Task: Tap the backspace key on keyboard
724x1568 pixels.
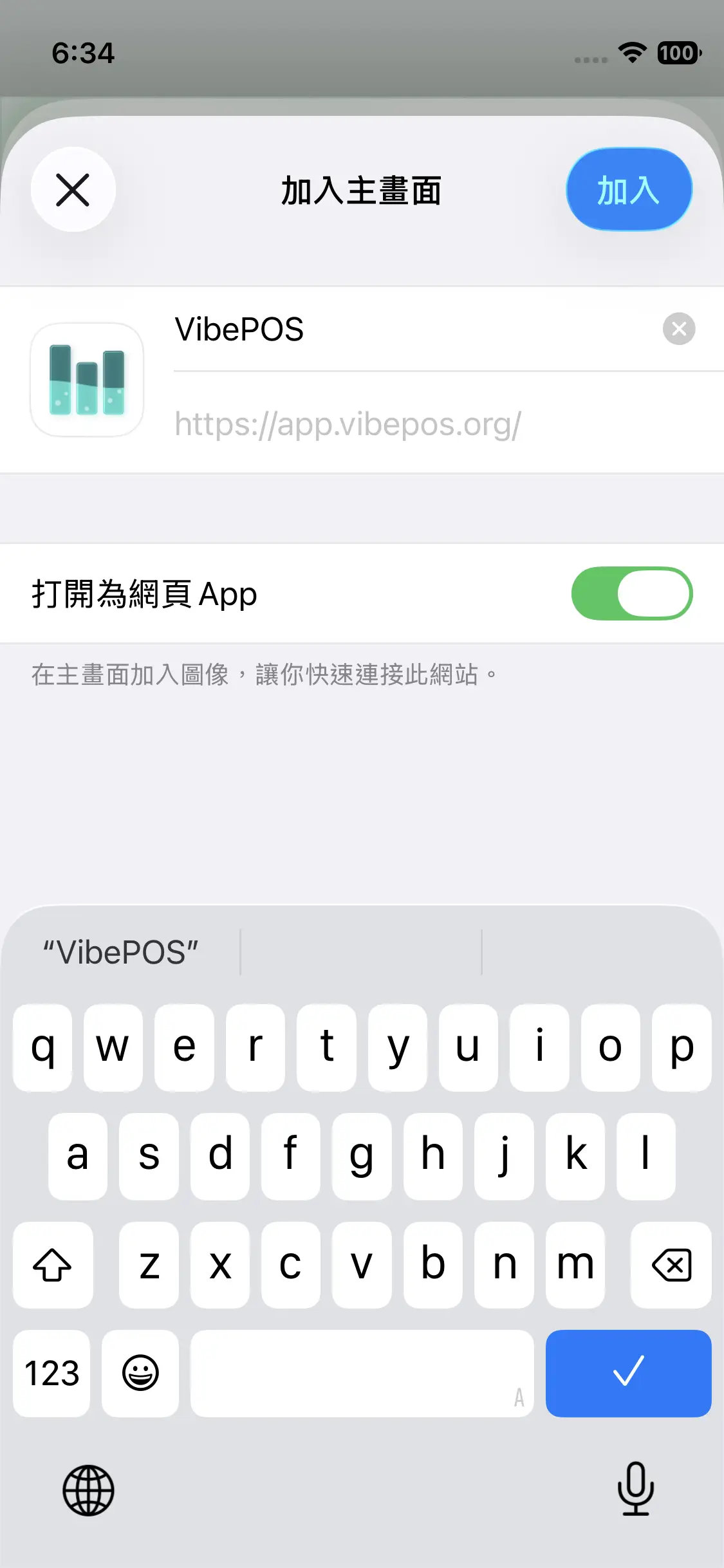Action: click(671, 1265)
